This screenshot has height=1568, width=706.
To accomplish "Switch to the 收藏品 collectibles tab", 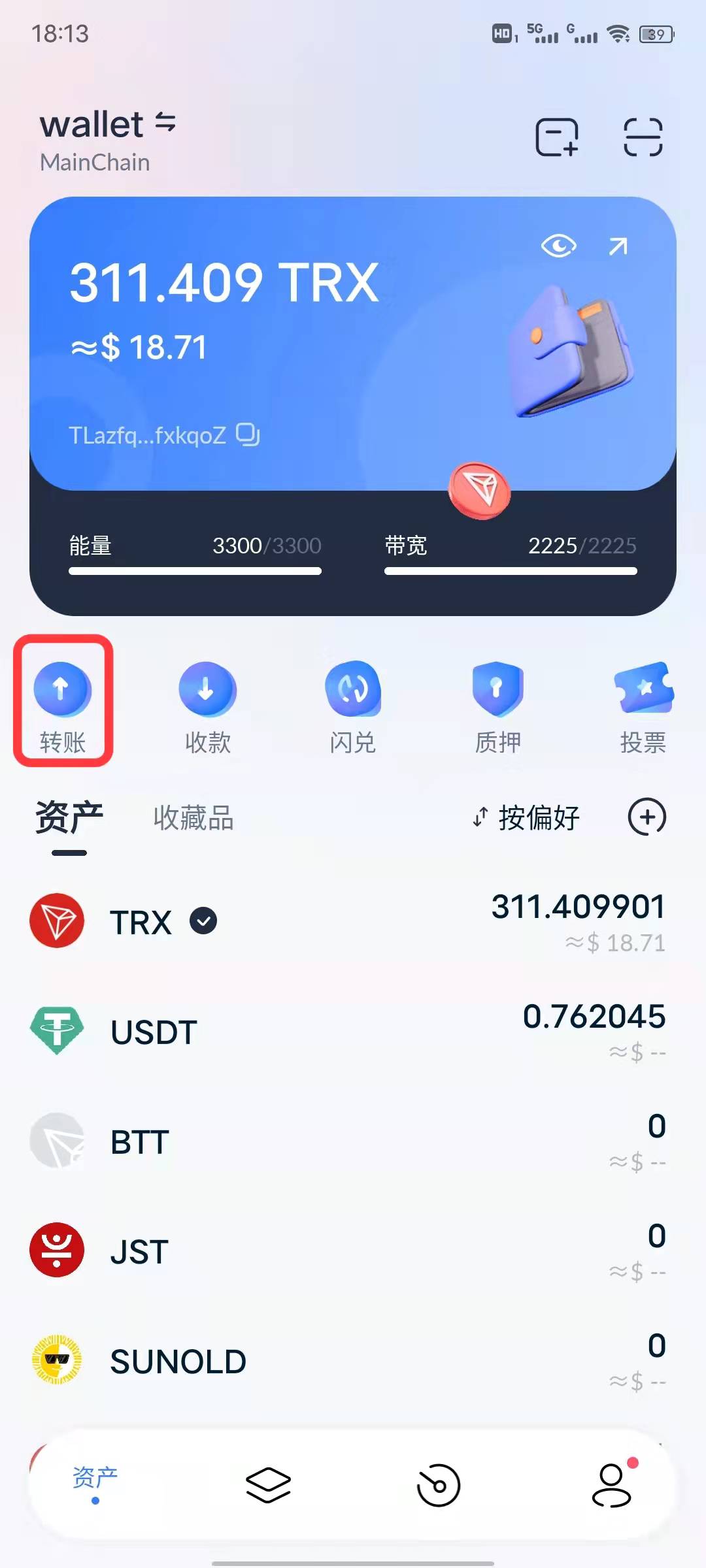I will [193, 818].
